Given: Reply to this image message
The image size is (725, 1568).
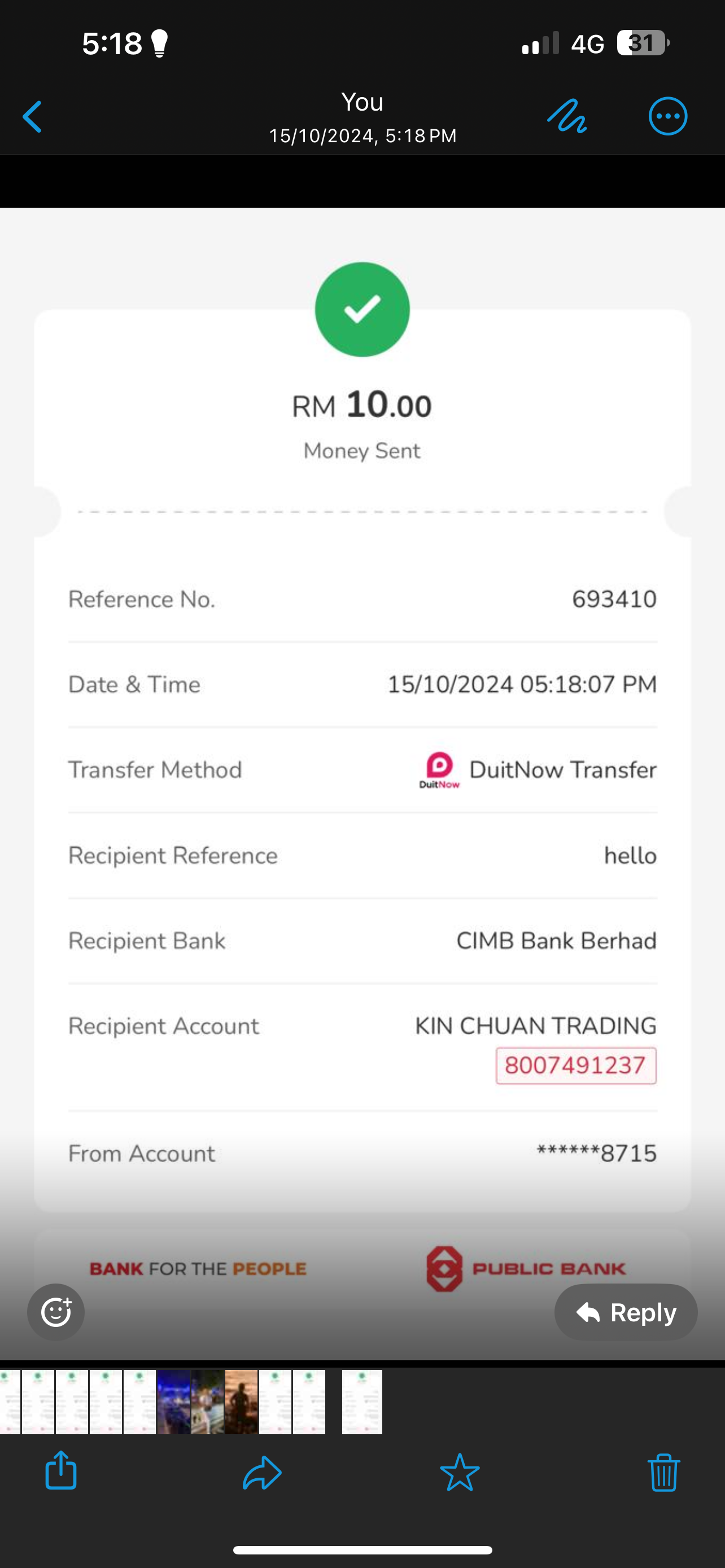Looking at the screenshot, I should (x=626, y=1312).
